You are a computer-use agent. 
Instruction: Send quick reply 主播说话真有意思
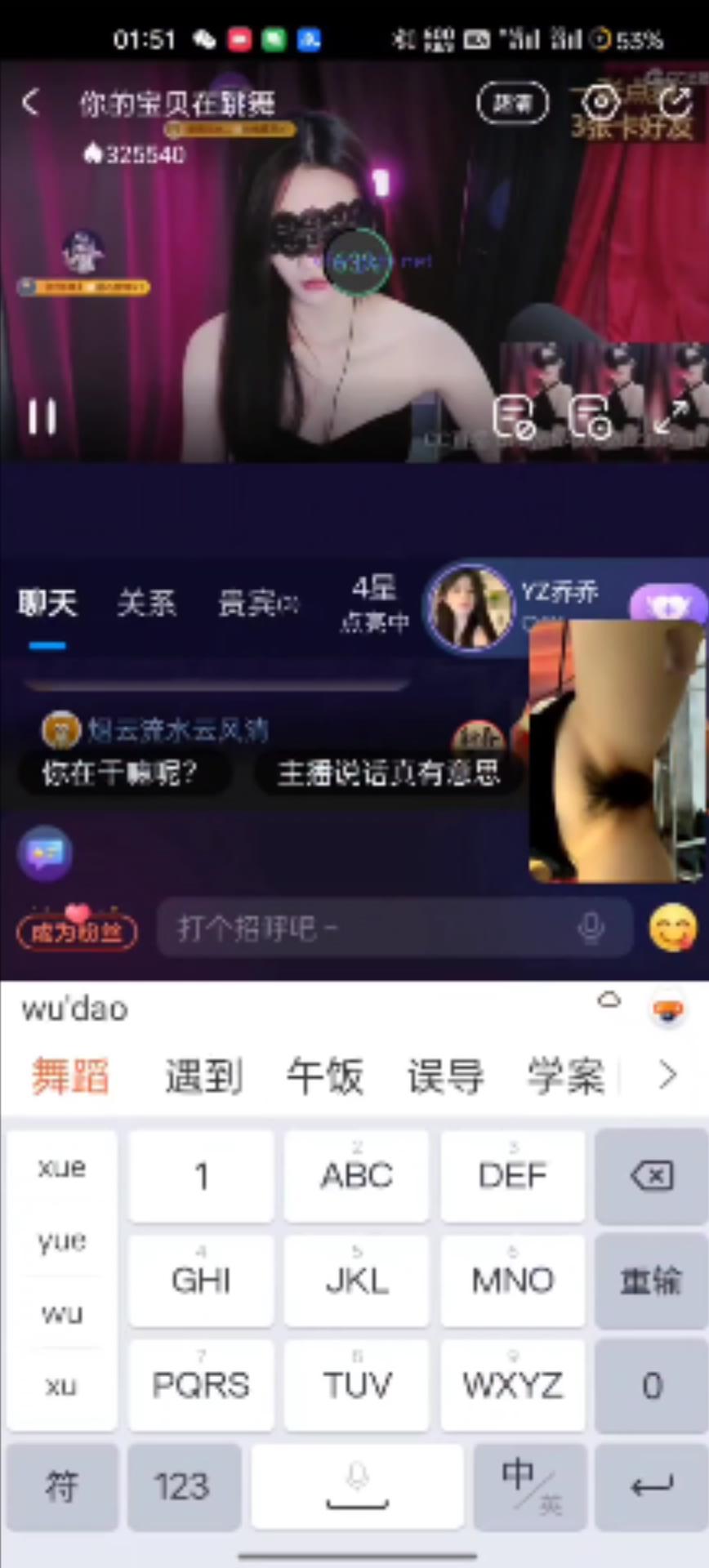coord(388,772)
